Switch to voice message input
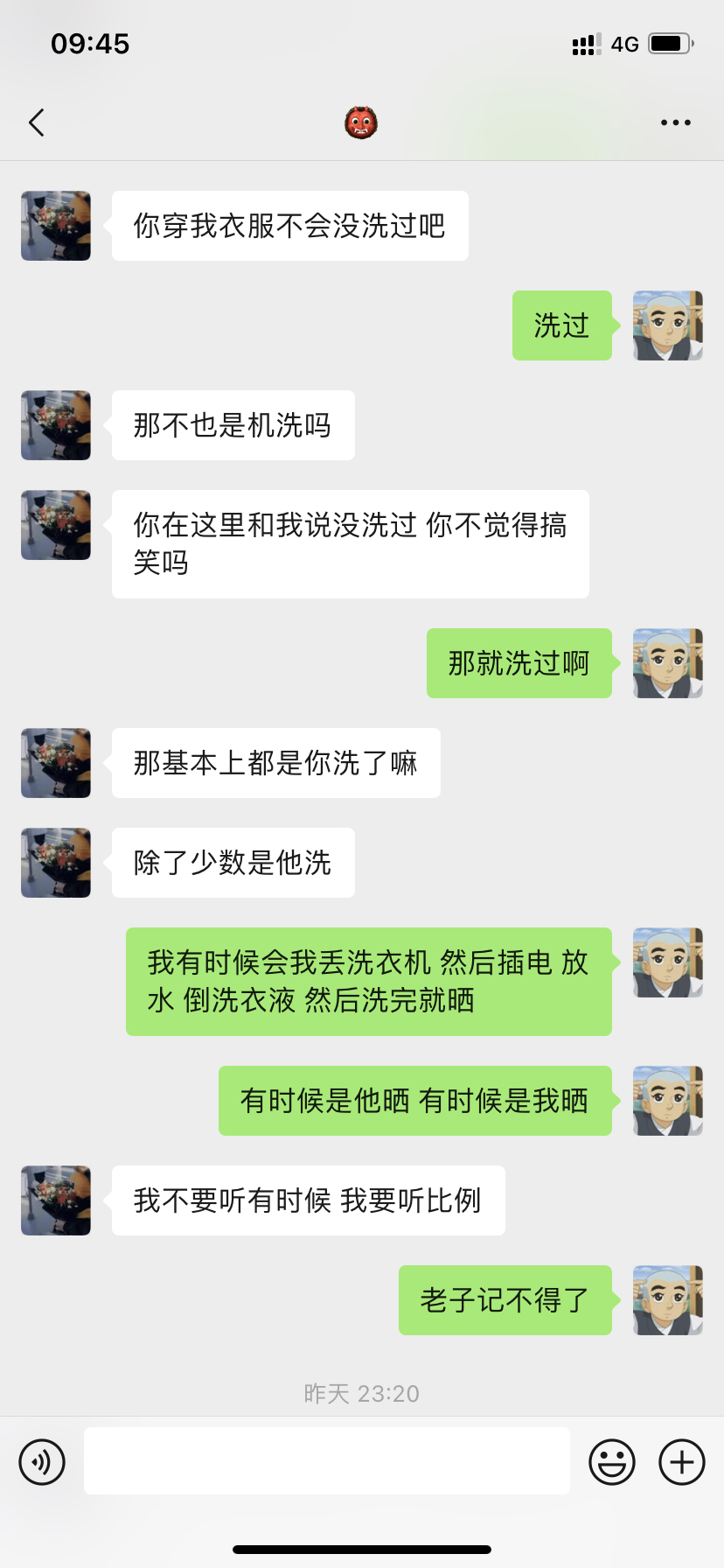The image size is (724, 1568). click(x=42, y=1461)
